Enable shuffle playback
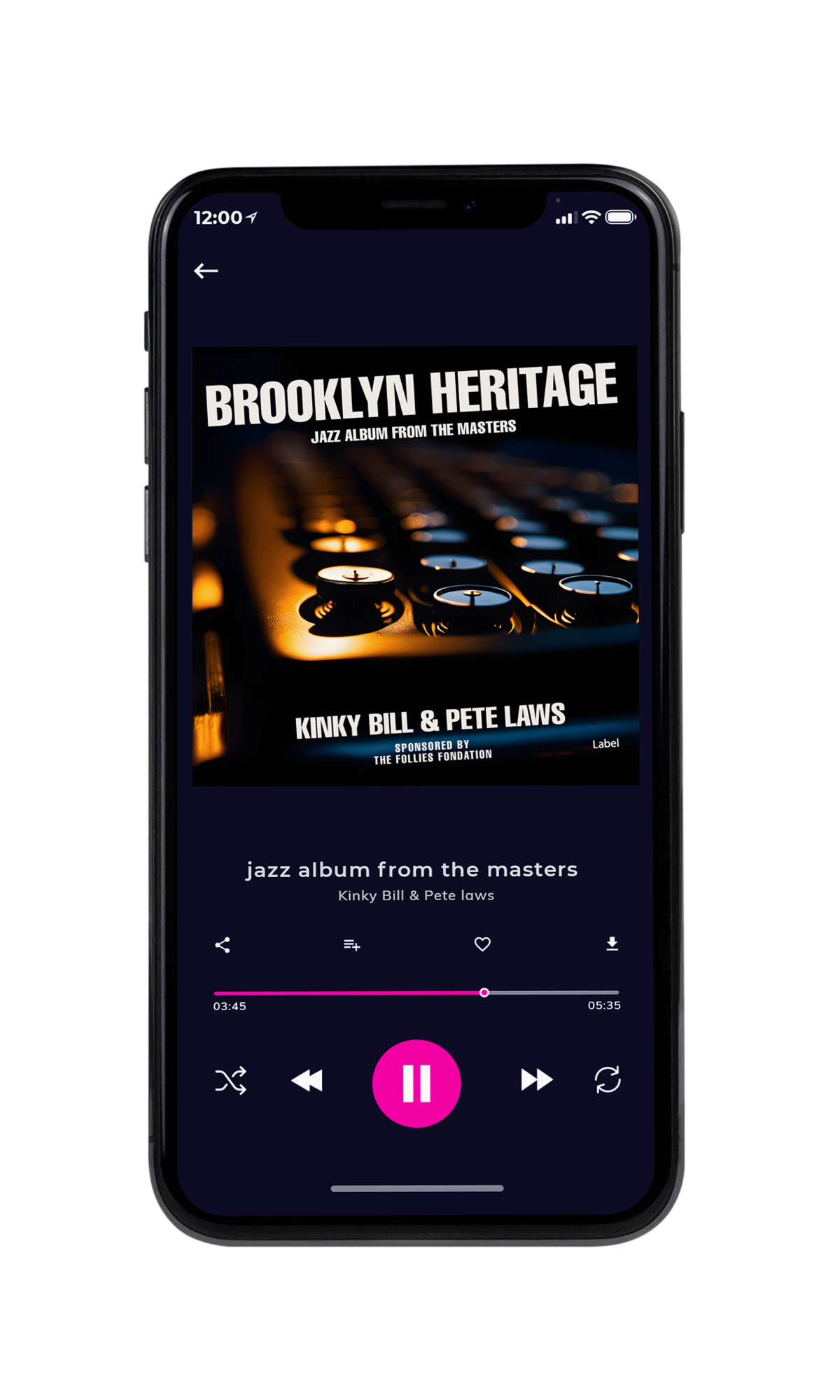Image resolution: width=840 pixels, height=1400 pixels. pos(230,1080)
